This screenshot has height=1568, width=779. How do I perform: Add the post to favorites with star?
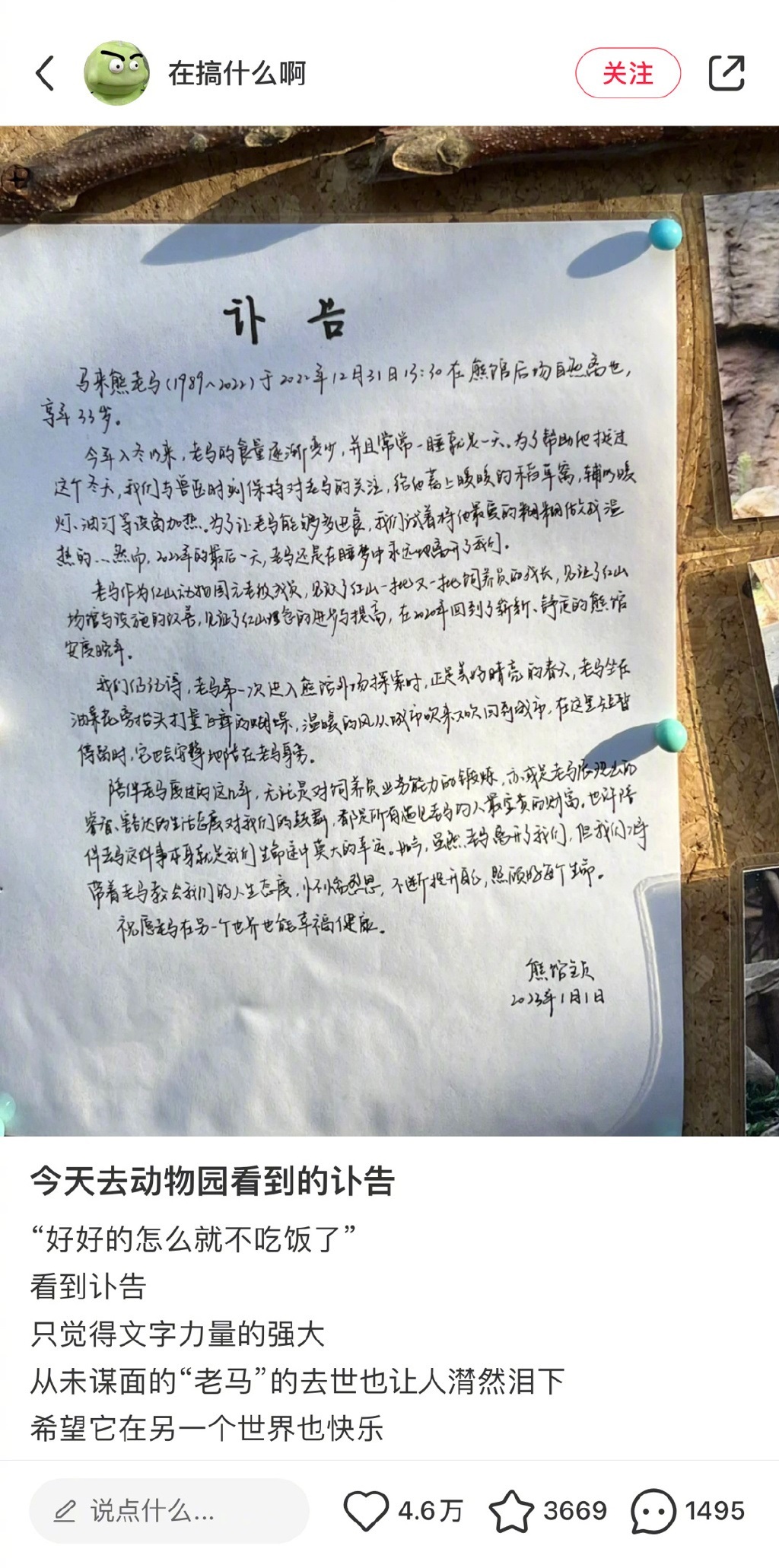(510, 1510)
